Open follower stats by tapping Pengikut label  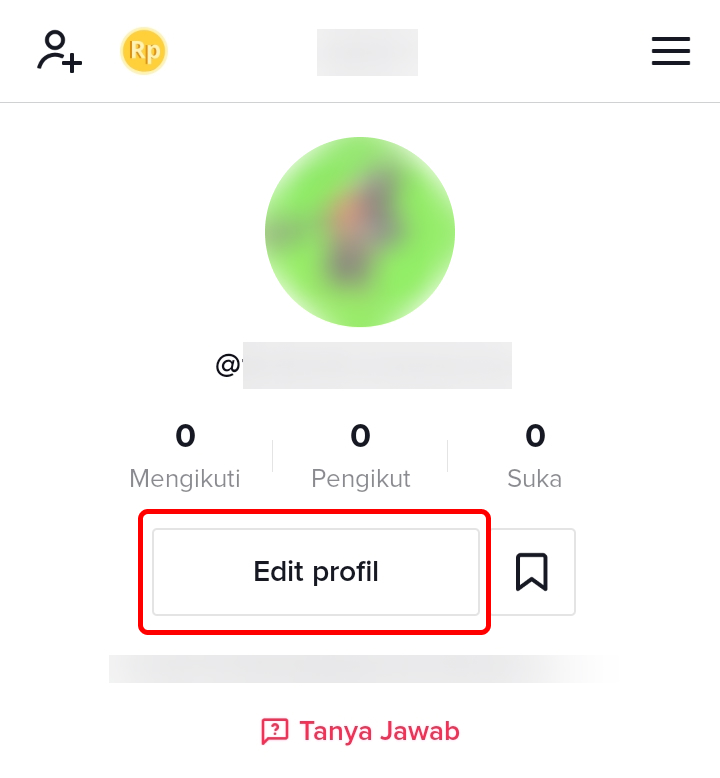[360, 478]
